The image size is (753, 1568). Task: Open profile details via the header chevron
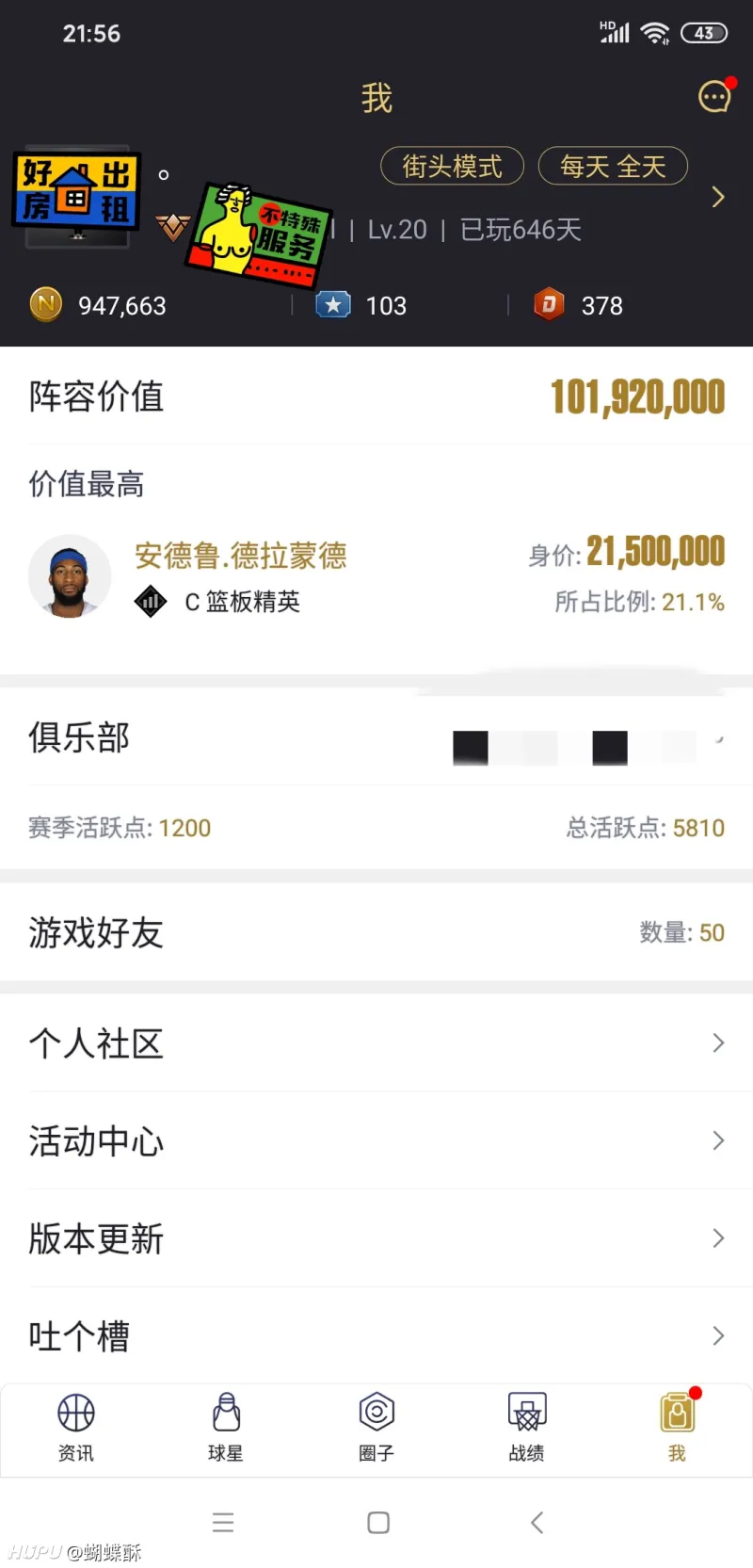click(718, 197)
